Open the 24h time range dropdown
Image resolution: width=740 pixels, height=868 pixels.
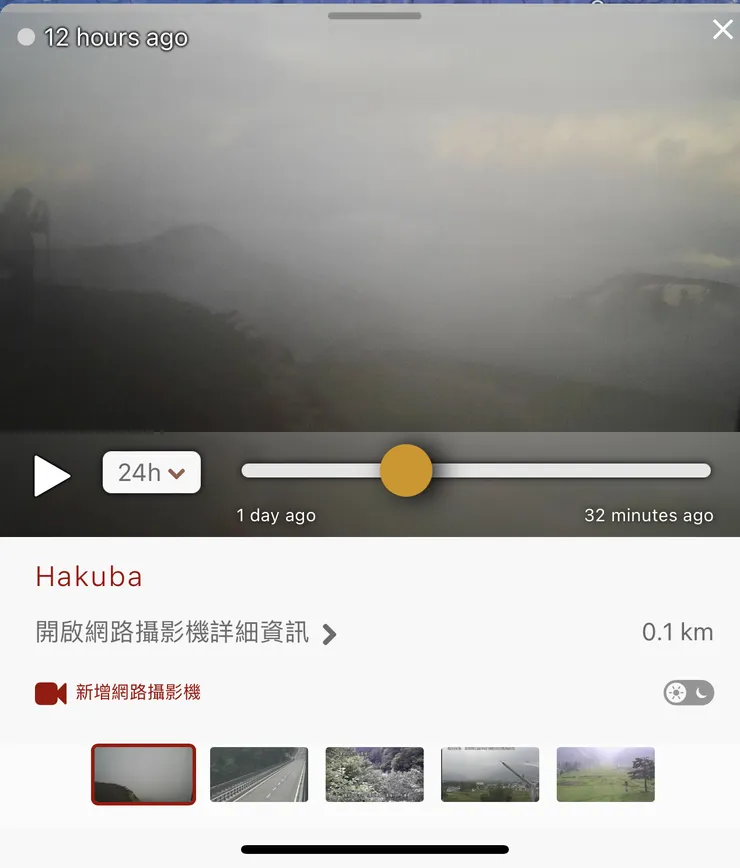pos(151,472)
